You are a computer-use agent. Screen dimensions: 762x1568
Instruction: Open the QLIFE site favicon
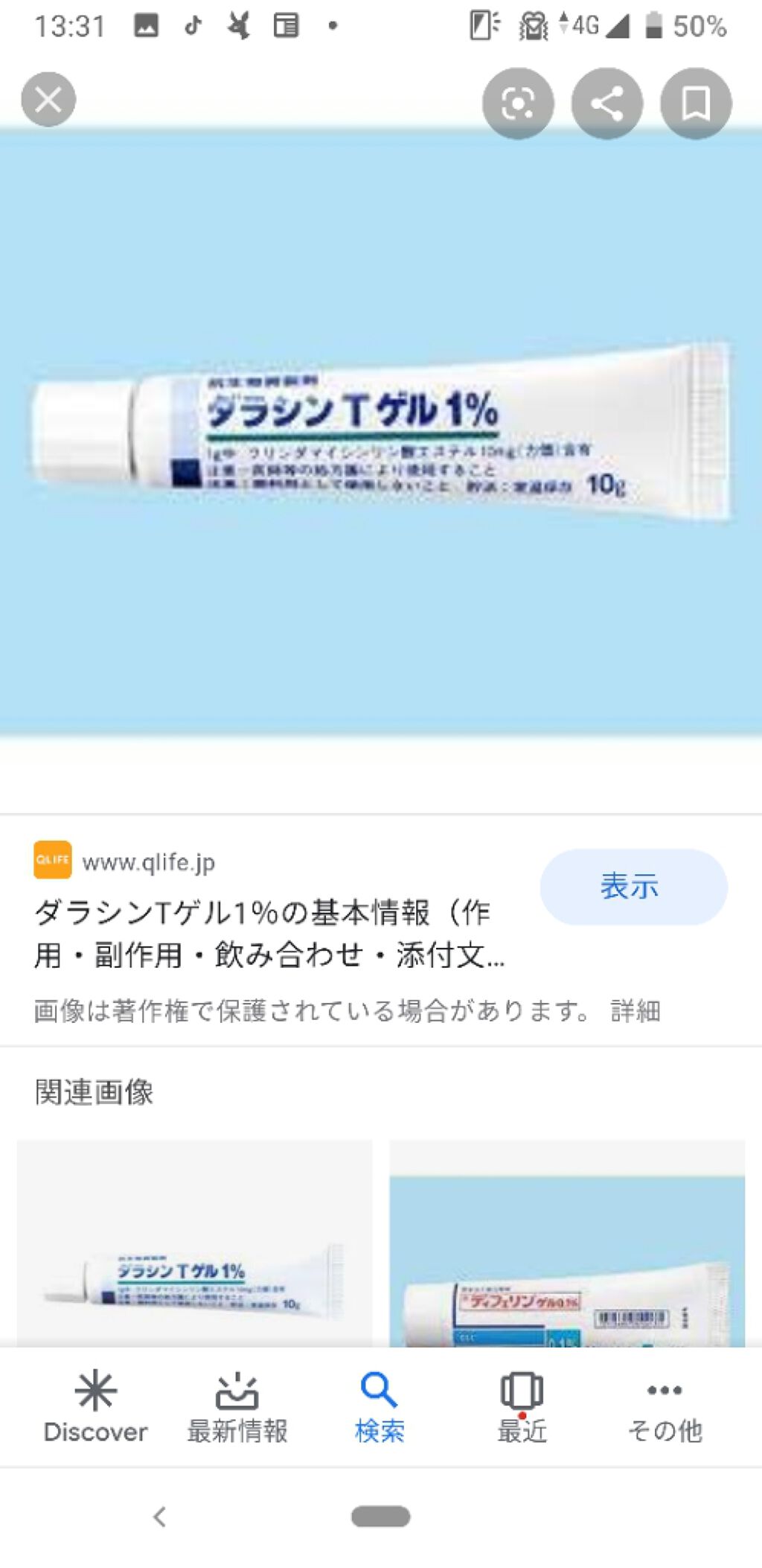(52, 861)
